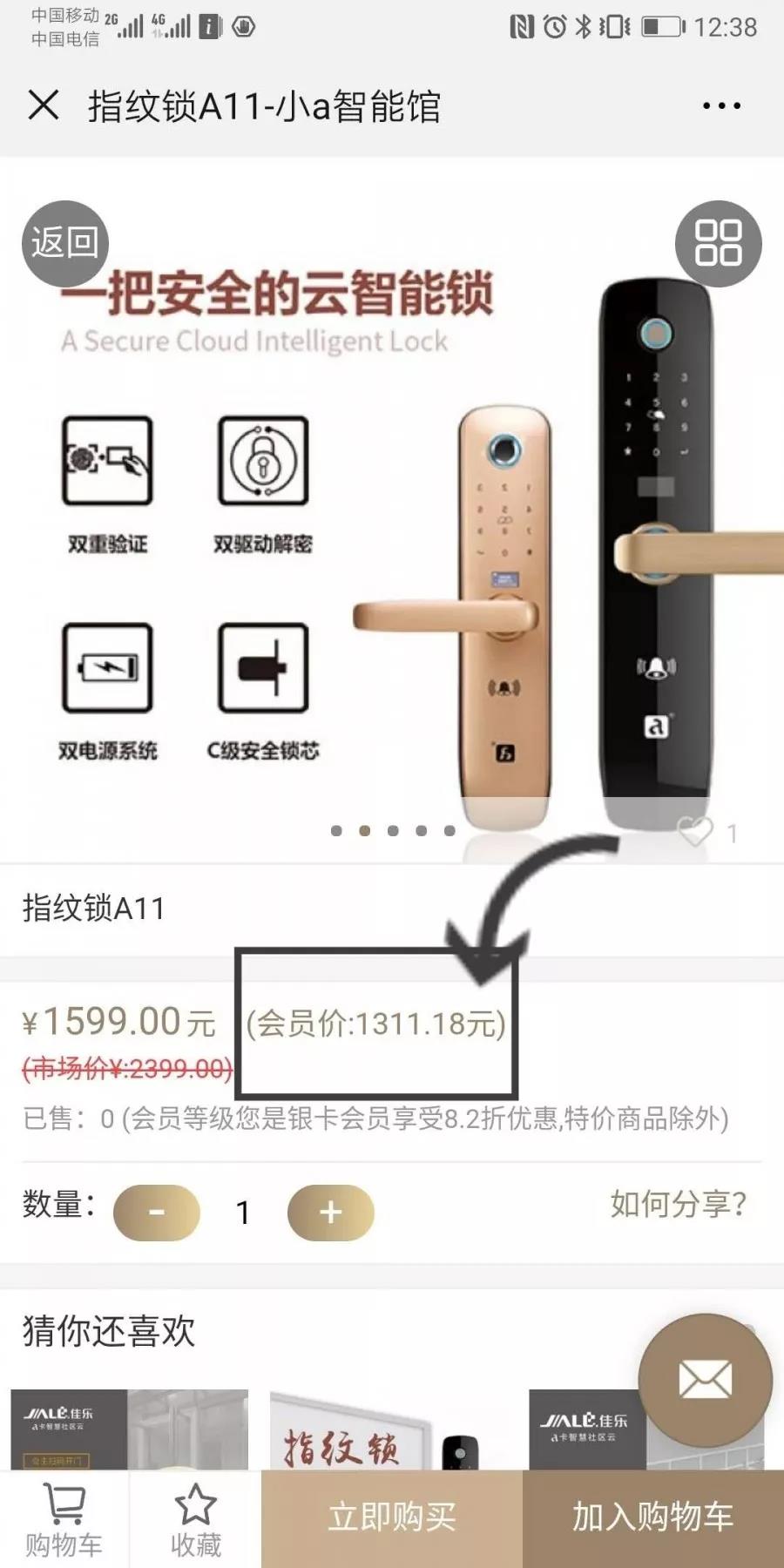784x1568 pixels.
Task: Decrease quantity with the minus button
Action: [x=157, y=1212]
